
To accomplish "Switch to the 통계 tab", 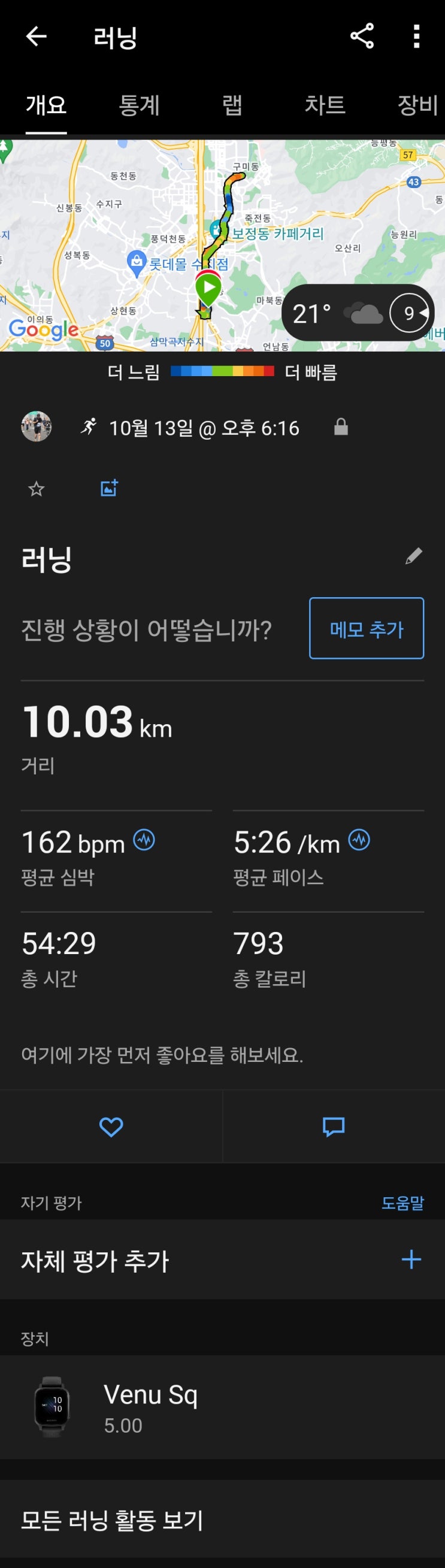I will [x=139, y=105].
